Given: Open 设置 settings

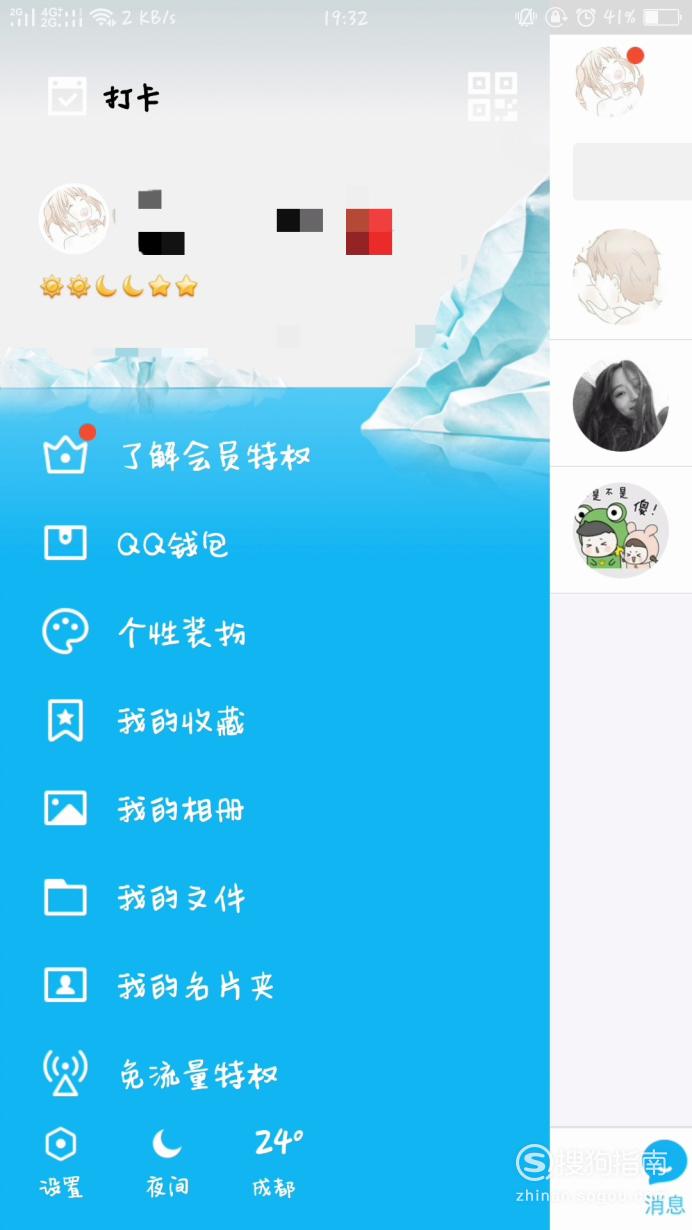Looking at the screenshot, I should point(61,1162).
